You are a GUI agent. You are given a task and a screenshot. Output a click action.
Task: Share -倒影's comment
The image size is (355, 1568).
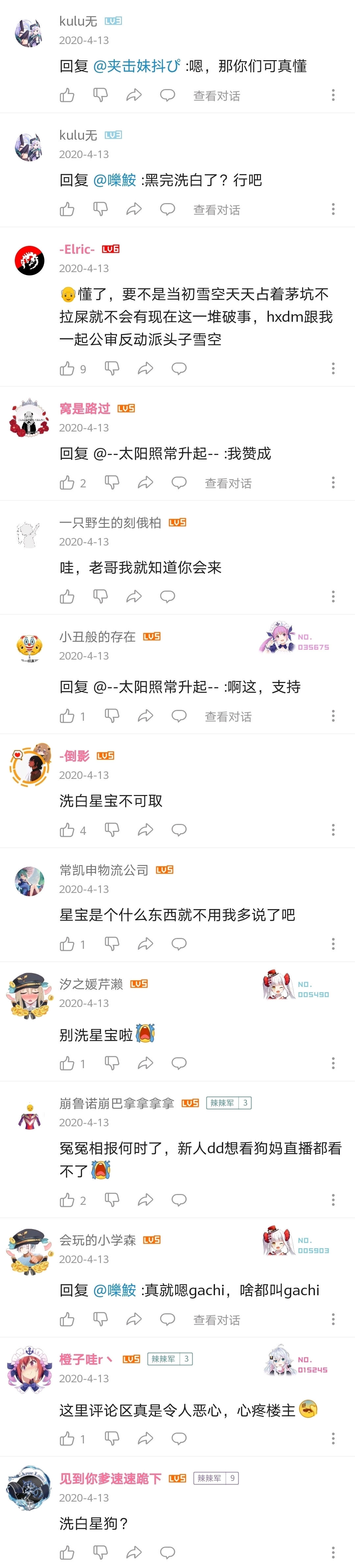point(146,830)
